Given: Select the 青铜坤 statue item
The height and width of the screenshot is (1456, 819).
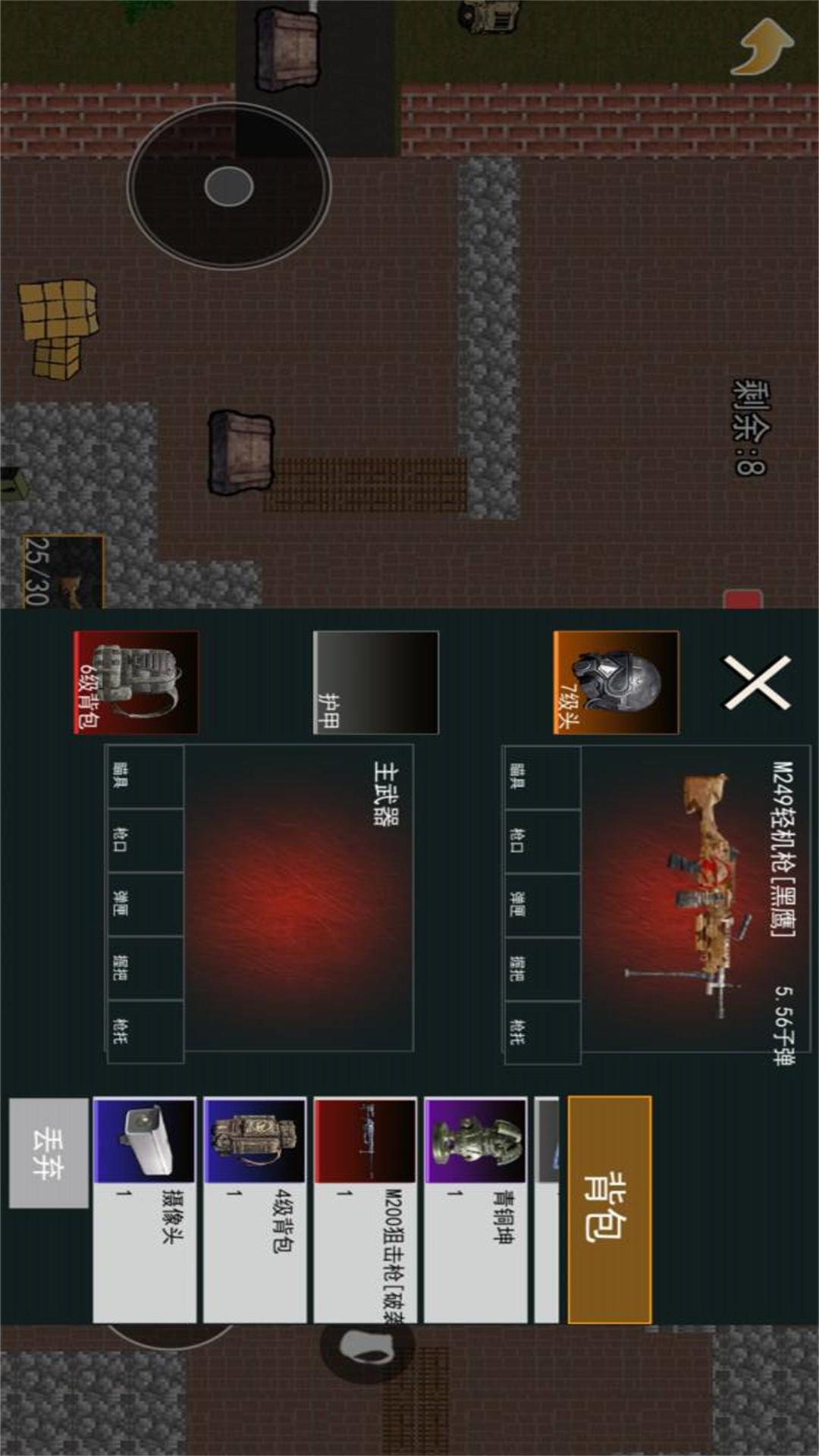Looking at the screenshot, I should (475, 1209).
